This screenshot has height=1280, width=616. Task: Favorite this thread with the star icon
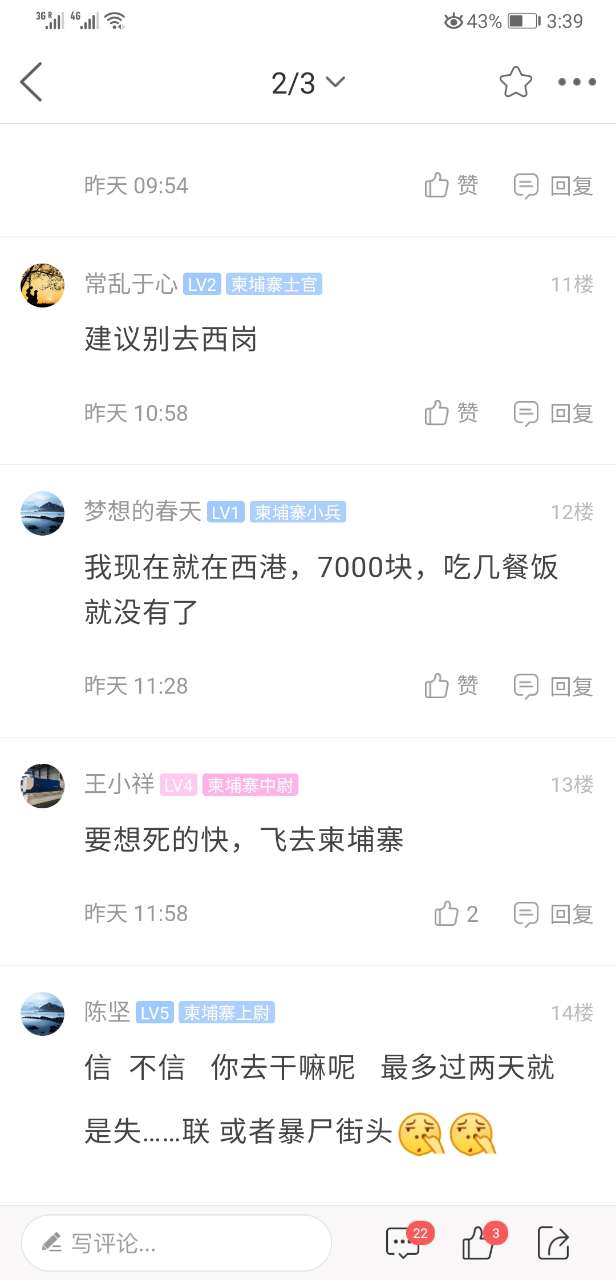[x=515, y=82]
